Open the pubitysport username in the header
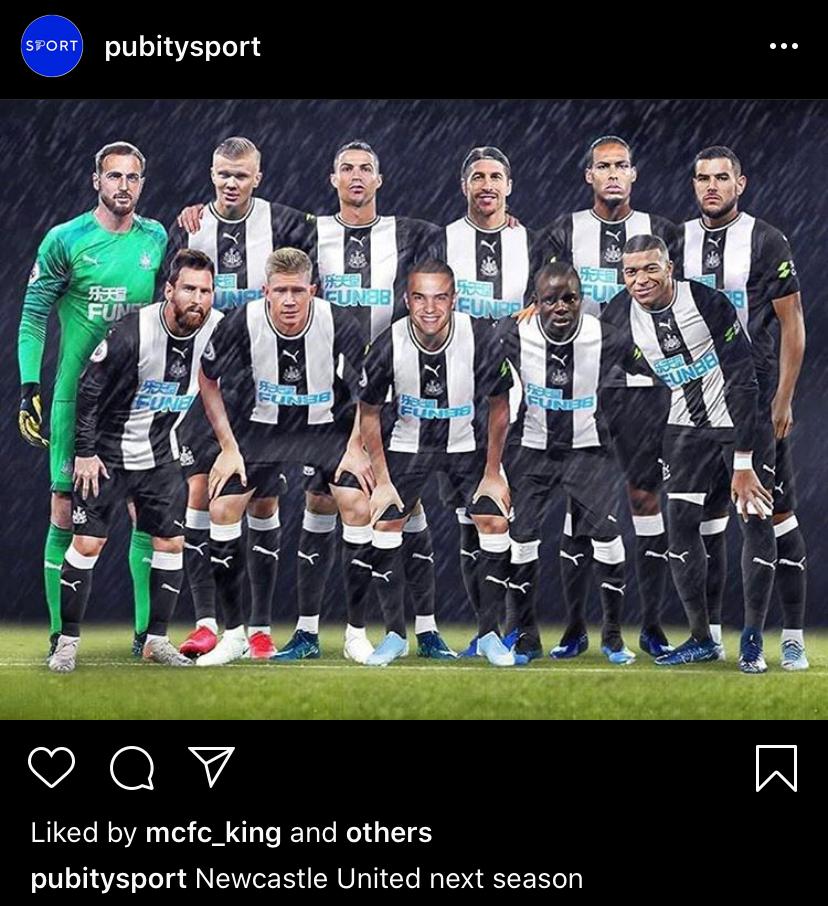This screenshot has width=828, height=906. pos(182,46)
